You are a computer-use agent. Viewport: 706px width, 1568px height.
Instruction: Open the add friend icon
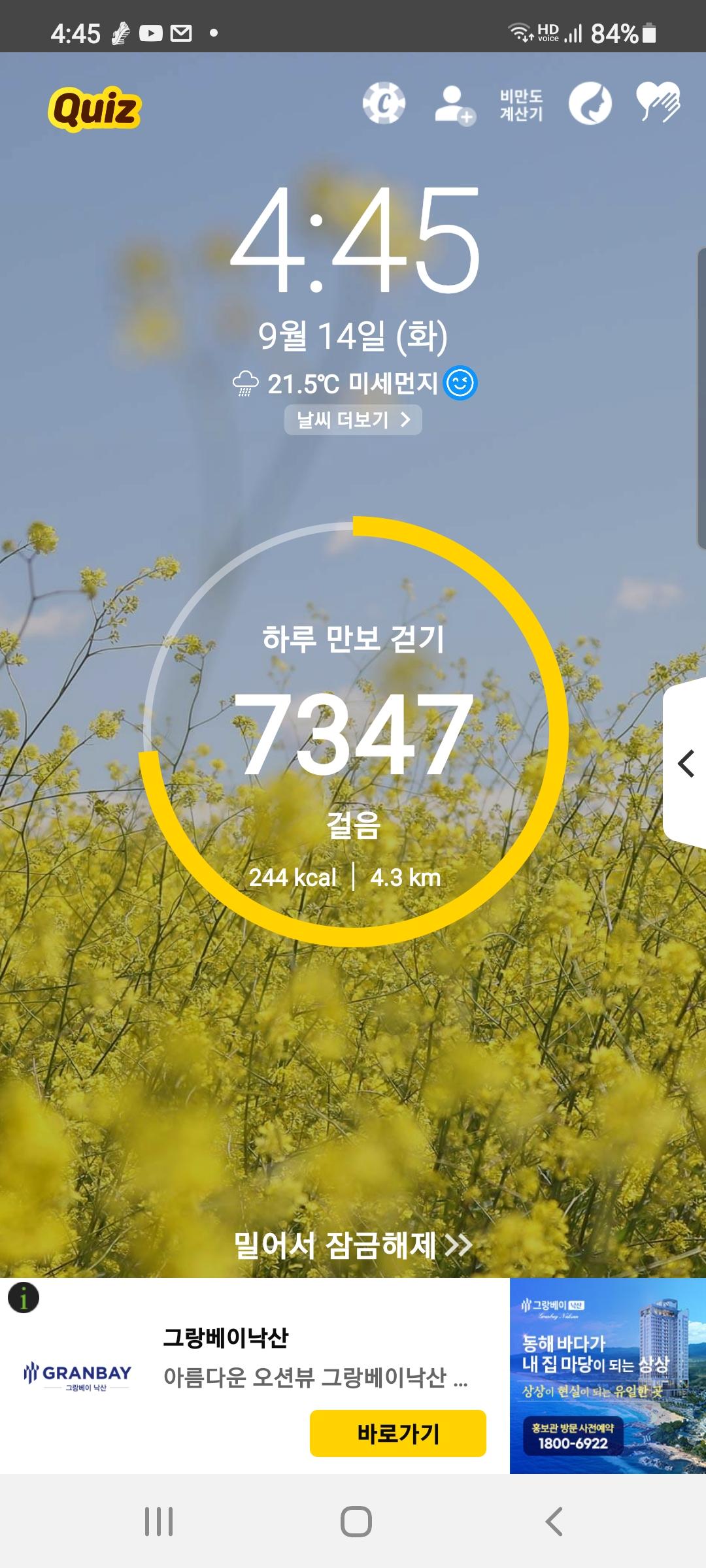pyautogui.click(x=454, y=105)
